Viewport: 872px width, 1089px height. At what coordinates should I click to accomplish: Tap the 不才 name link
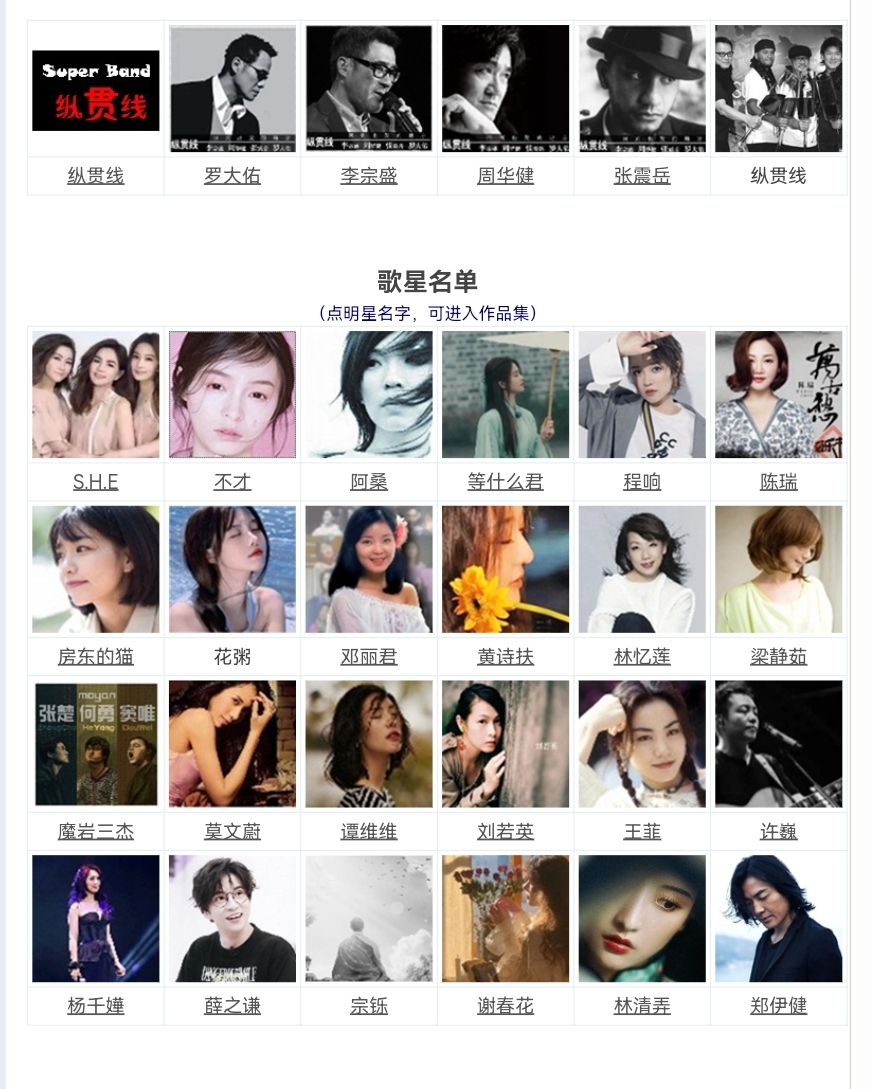[x=232, y=482]
